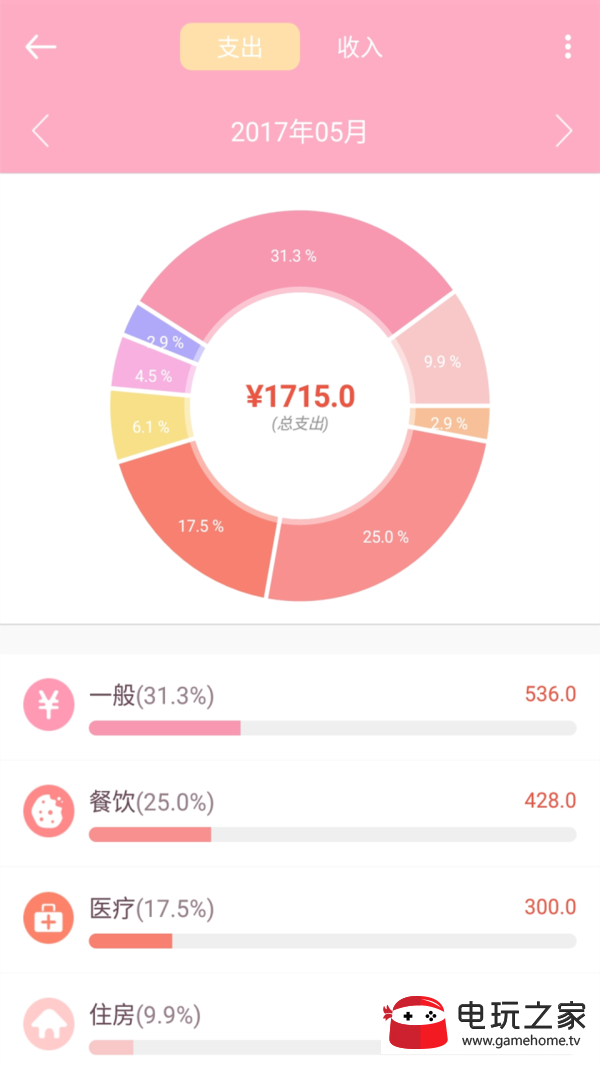Open the overflow menu
Viewport: 600px width, 1067px height.
[567, 47]
